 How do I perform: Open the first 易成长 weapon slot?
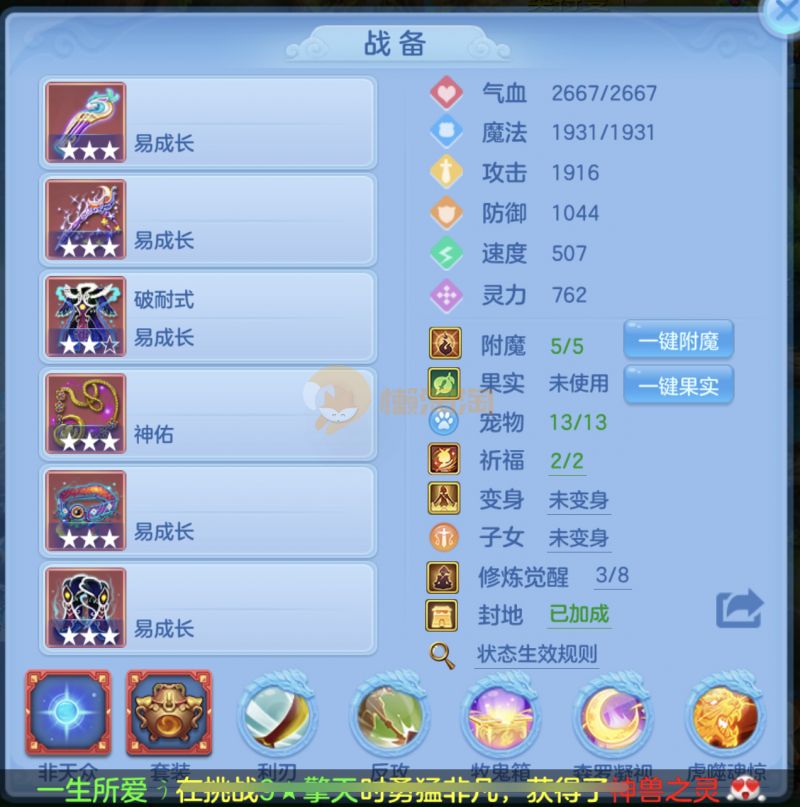[208, 123]
